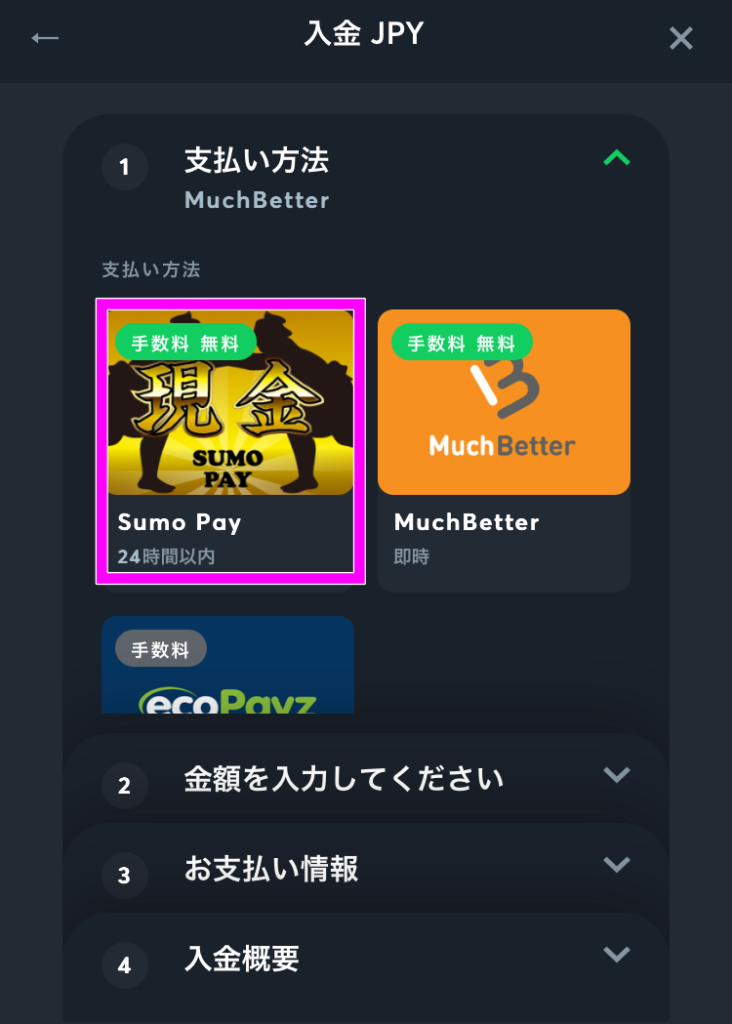Click the step 1 numbered circle
Image resolution: width=732 pixels, height=1024 pixels.
click(x=124, y=168)
